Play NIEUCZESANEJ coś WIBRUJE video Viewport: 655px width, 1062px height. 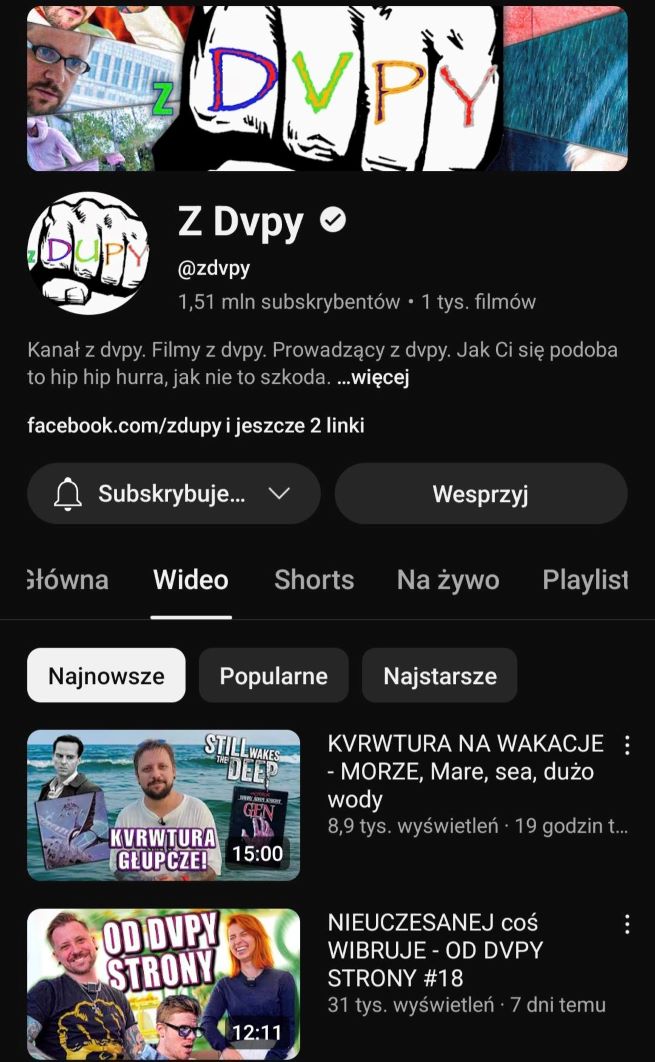pyautogui.click(x=163, y=984)
